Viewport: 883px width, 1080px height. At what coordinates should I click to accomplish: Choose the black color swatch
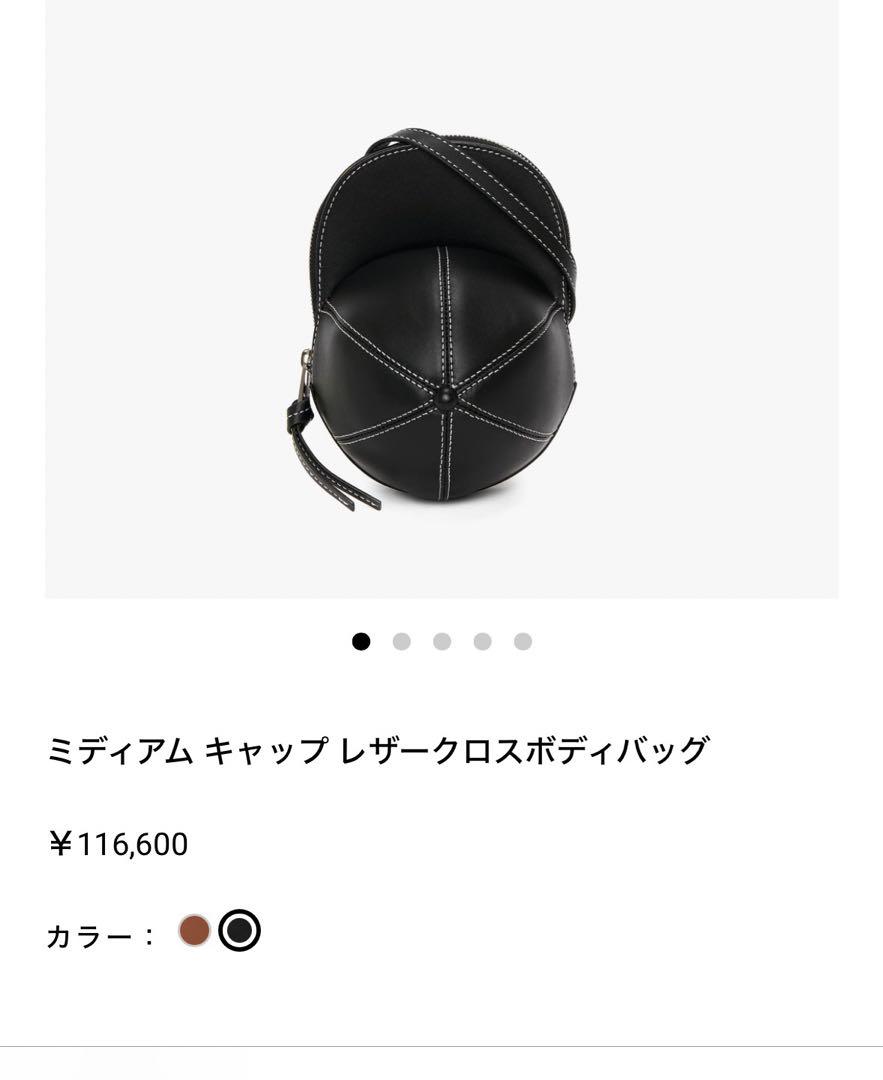239,930
